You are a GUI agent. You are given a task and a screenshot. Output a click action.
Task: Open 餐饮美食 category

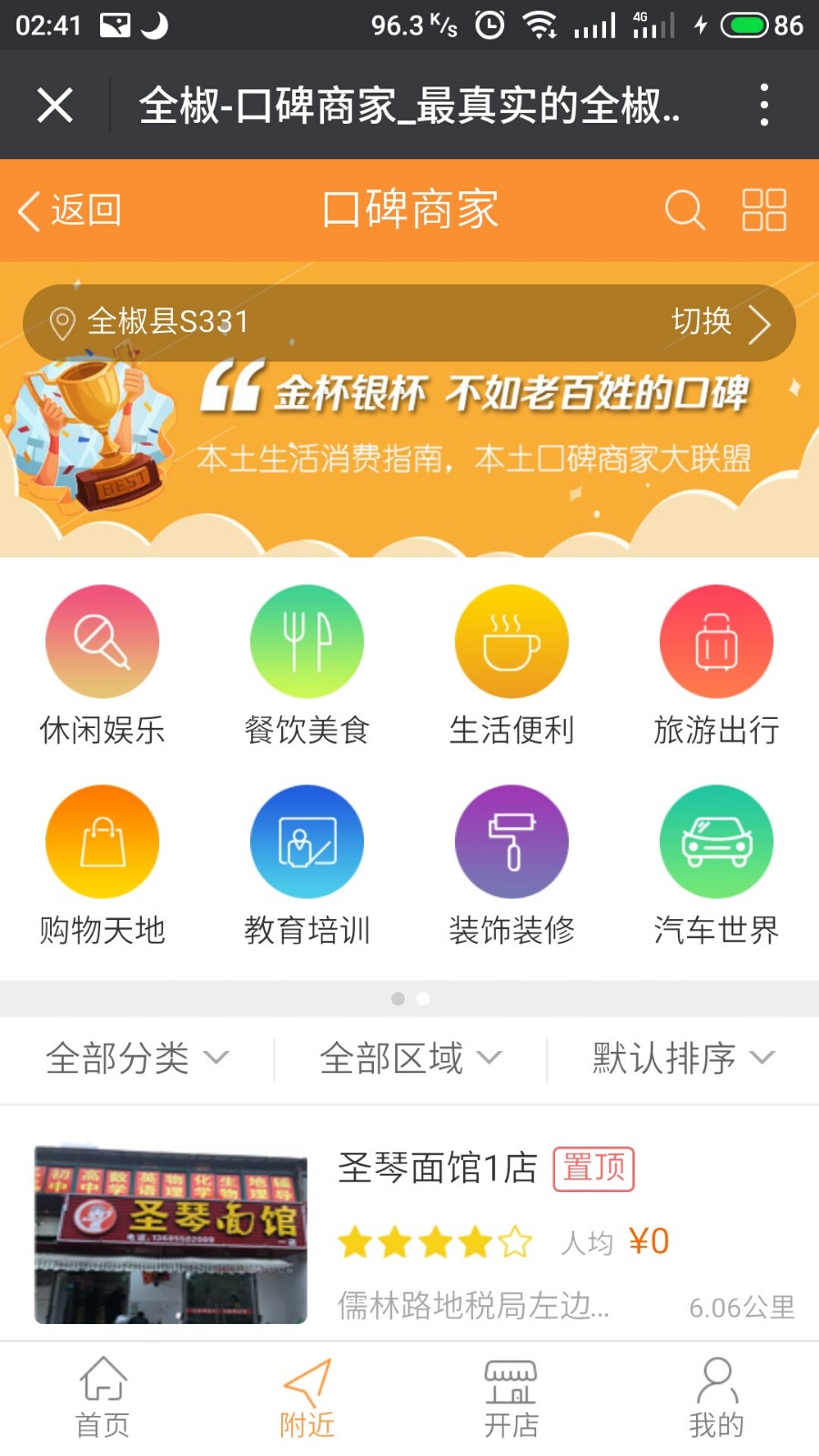pyautogui.click(x=307, y=666)
